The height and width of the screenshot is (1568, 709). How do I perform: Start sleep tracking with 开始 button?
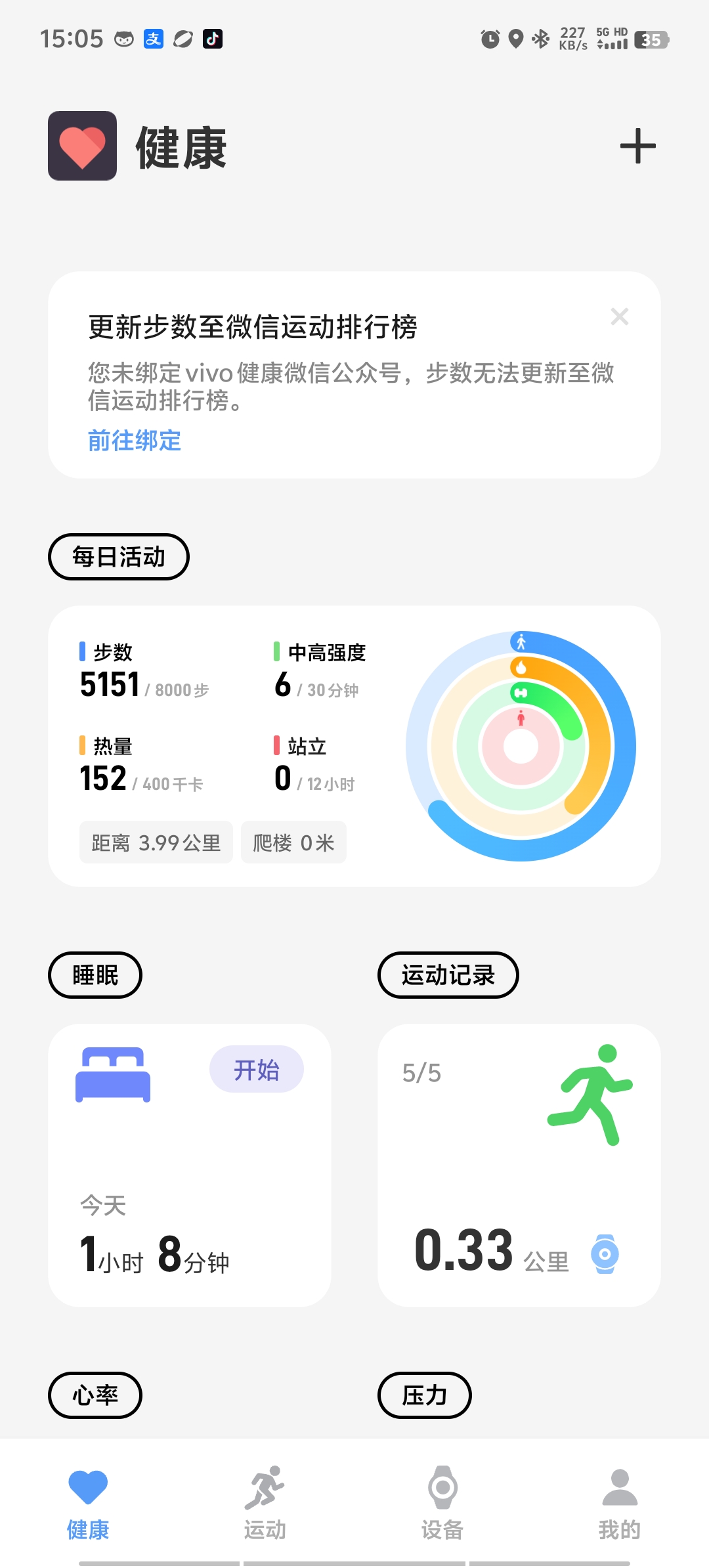[257, 1070]
